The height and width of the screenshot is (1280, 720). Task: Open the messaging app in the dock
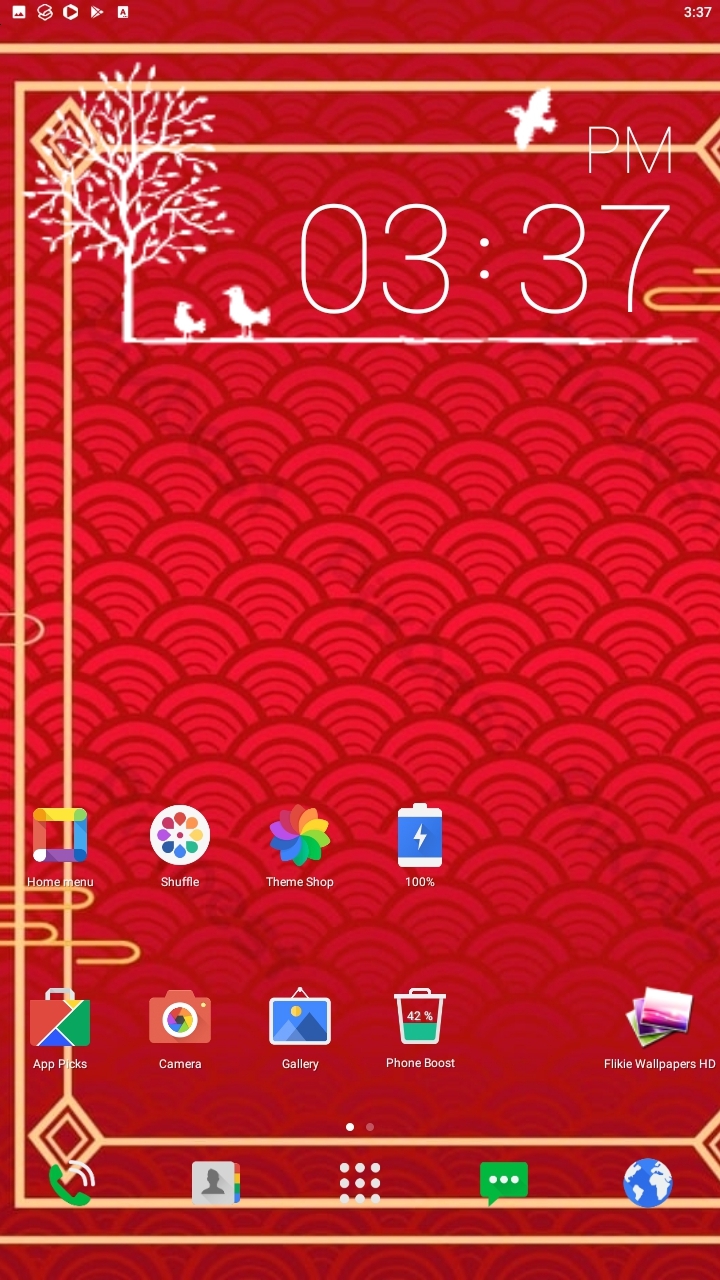[x=504, y=1184]
